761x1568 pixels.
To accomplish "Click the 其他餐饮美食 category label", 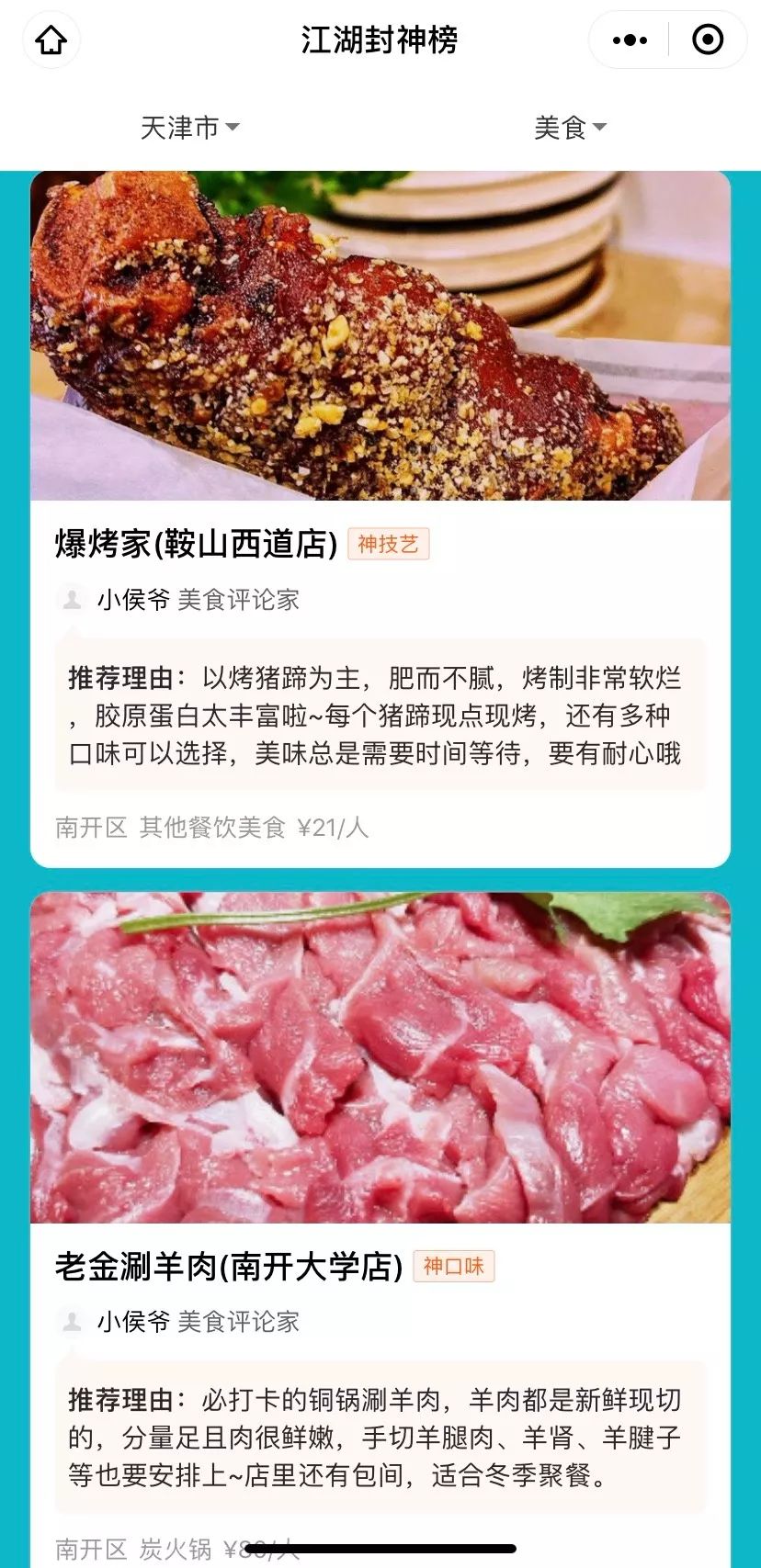I will (x=214, y=828).
